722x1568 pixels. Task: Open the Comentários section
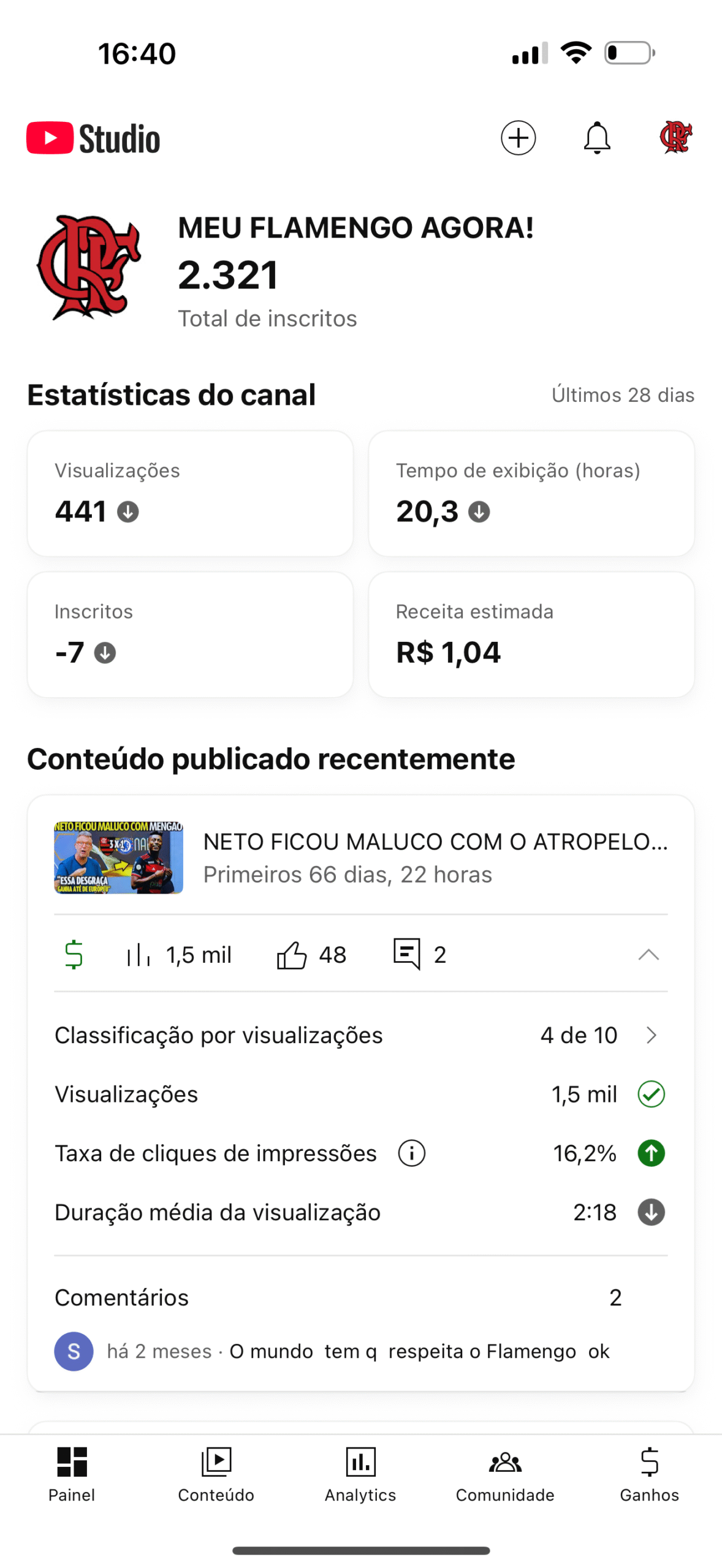click(x=360, y=1297)
